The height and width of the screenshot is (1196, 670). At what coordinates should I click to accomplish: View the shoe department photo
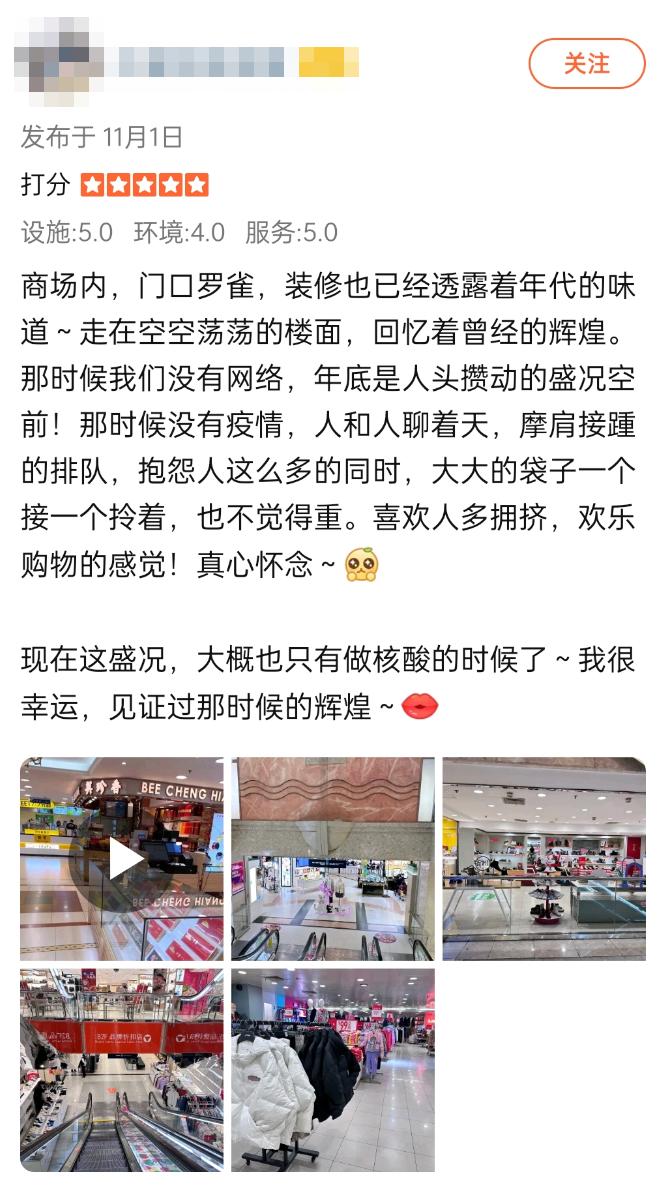coord(544,858)
